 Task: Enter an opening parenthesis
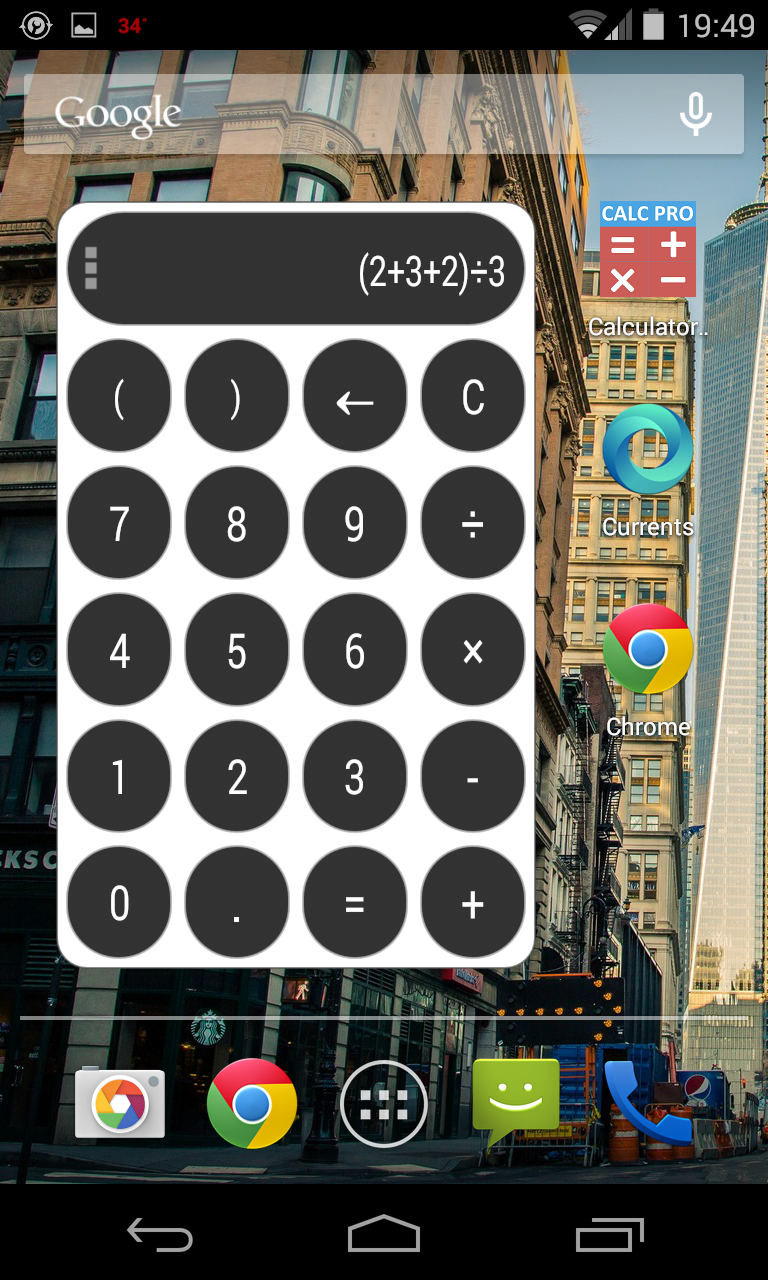click(x=119, y=396)
